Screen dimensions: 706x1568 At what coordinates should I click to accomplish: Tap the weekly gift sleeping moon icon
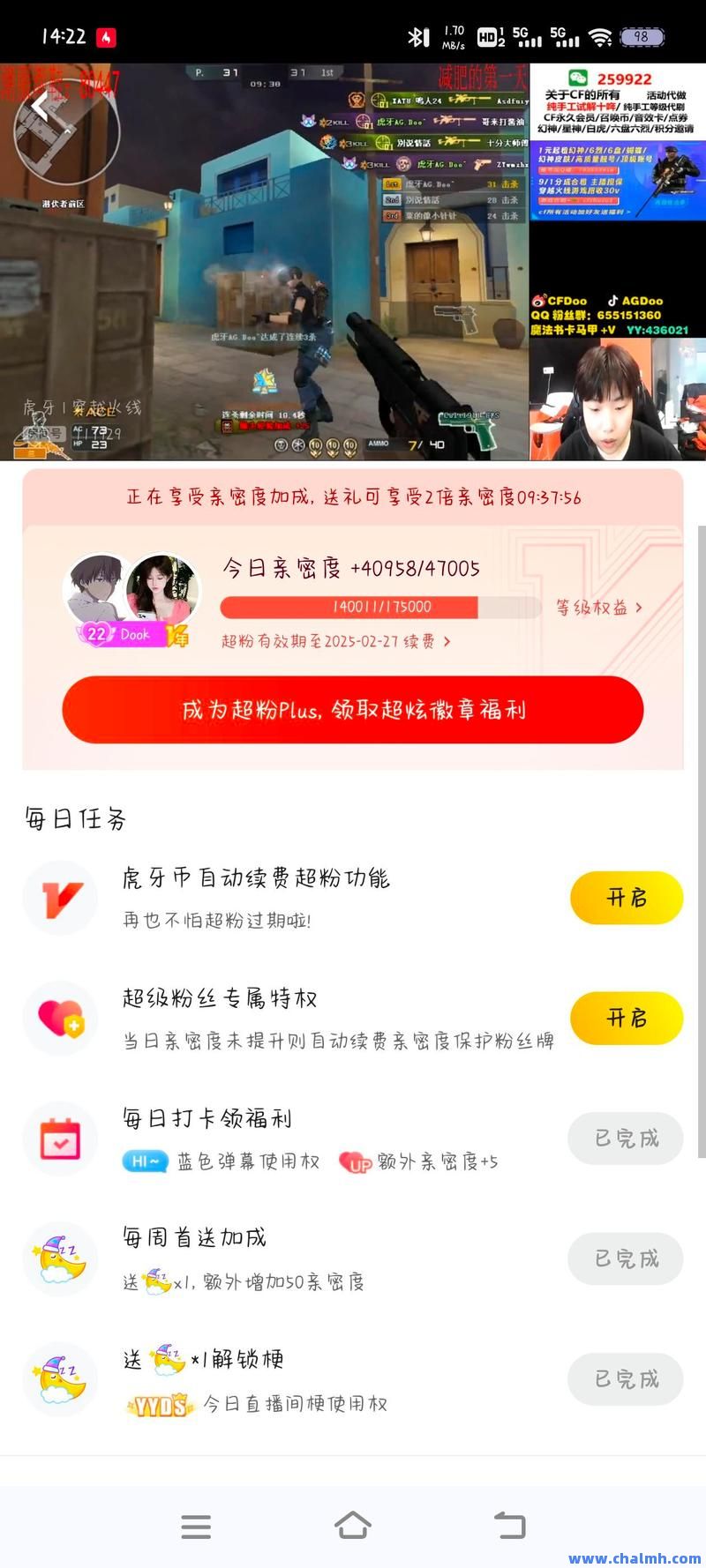[x=59, y=1258]
